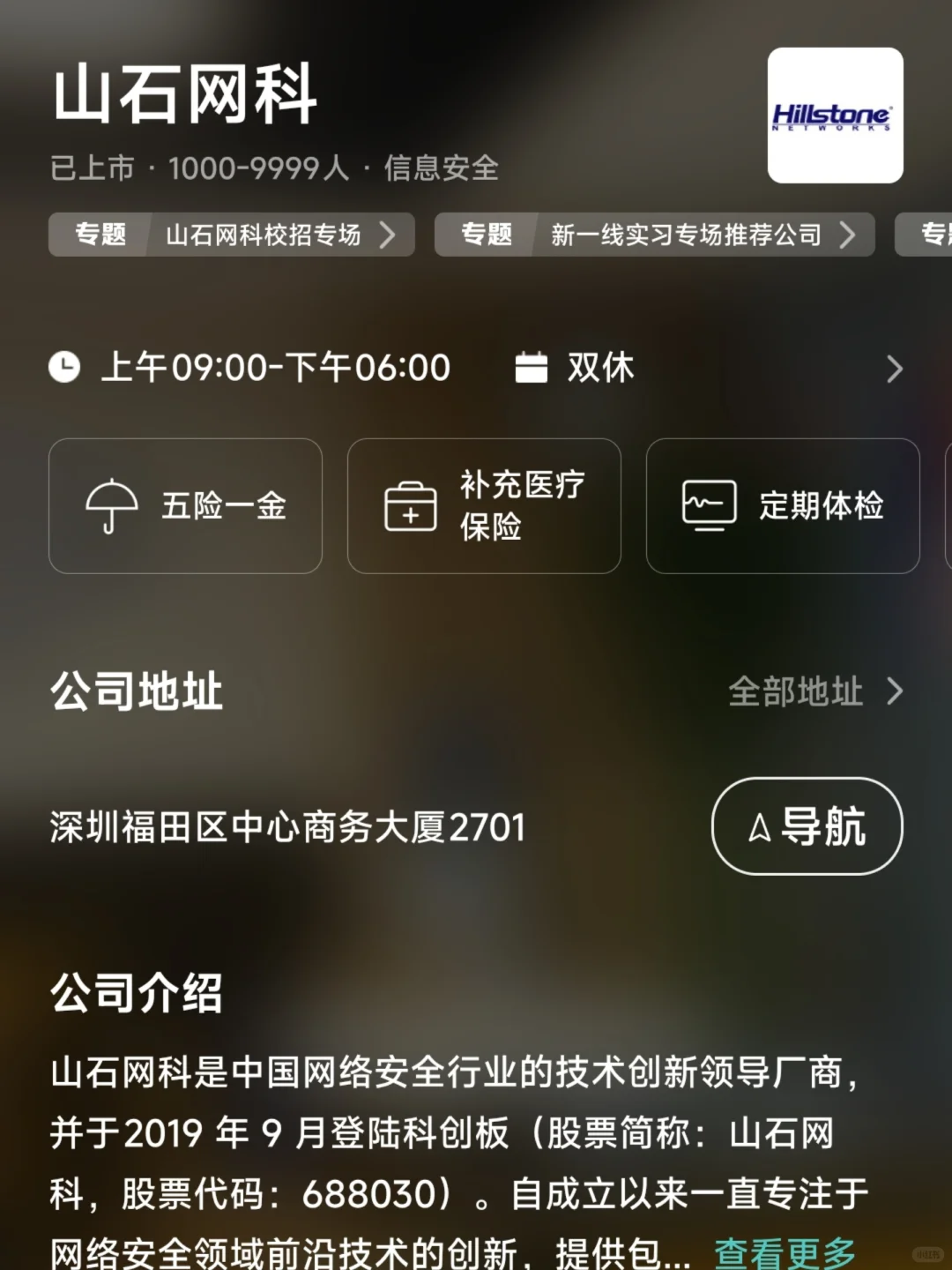Image resolution: width=952 pixels, height=1270 pixels.
Task: Open the 补充医疗保险 benefit card
Action: pos(484,506)
